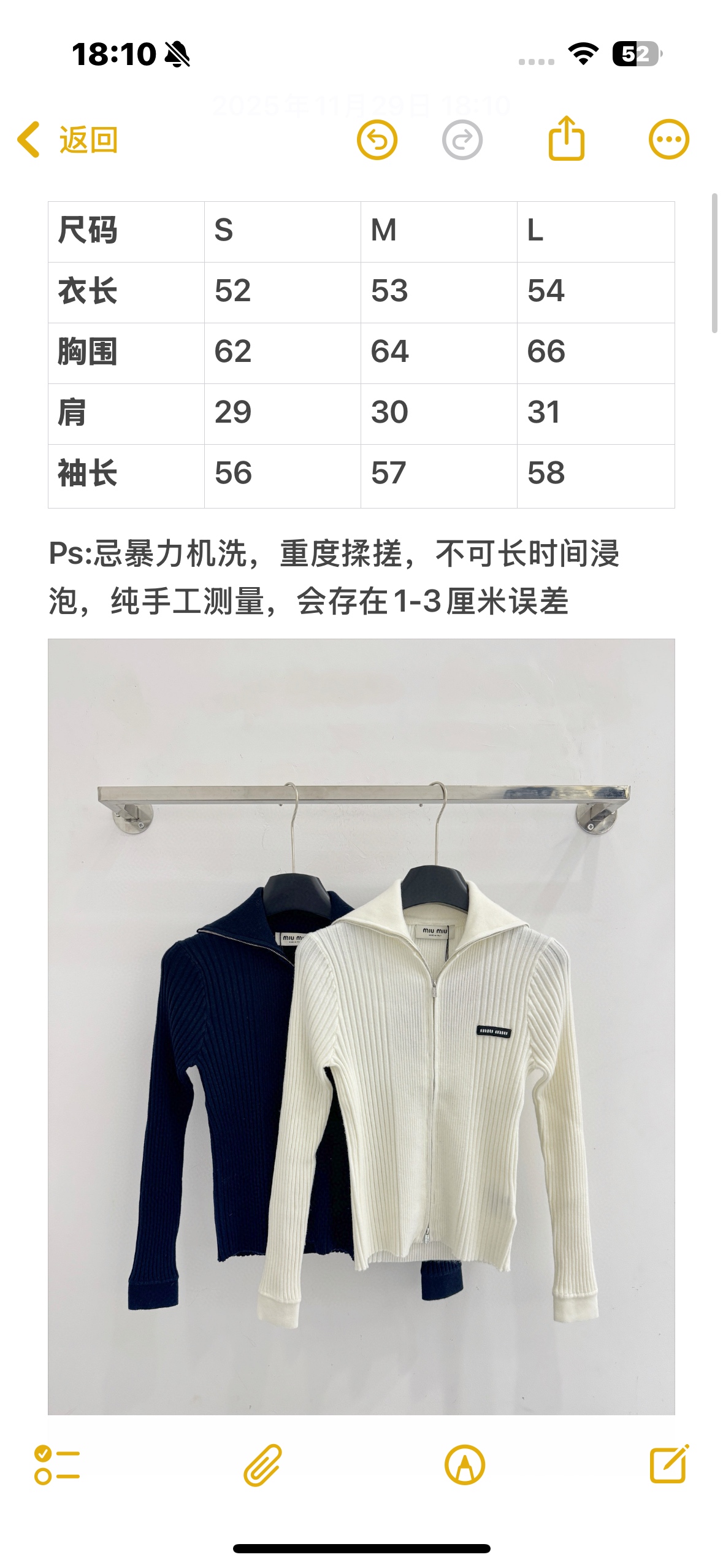Add a checklist to the note
Image resolution: width=723 pixels, height=1568 pixels.
[57, 1465]
